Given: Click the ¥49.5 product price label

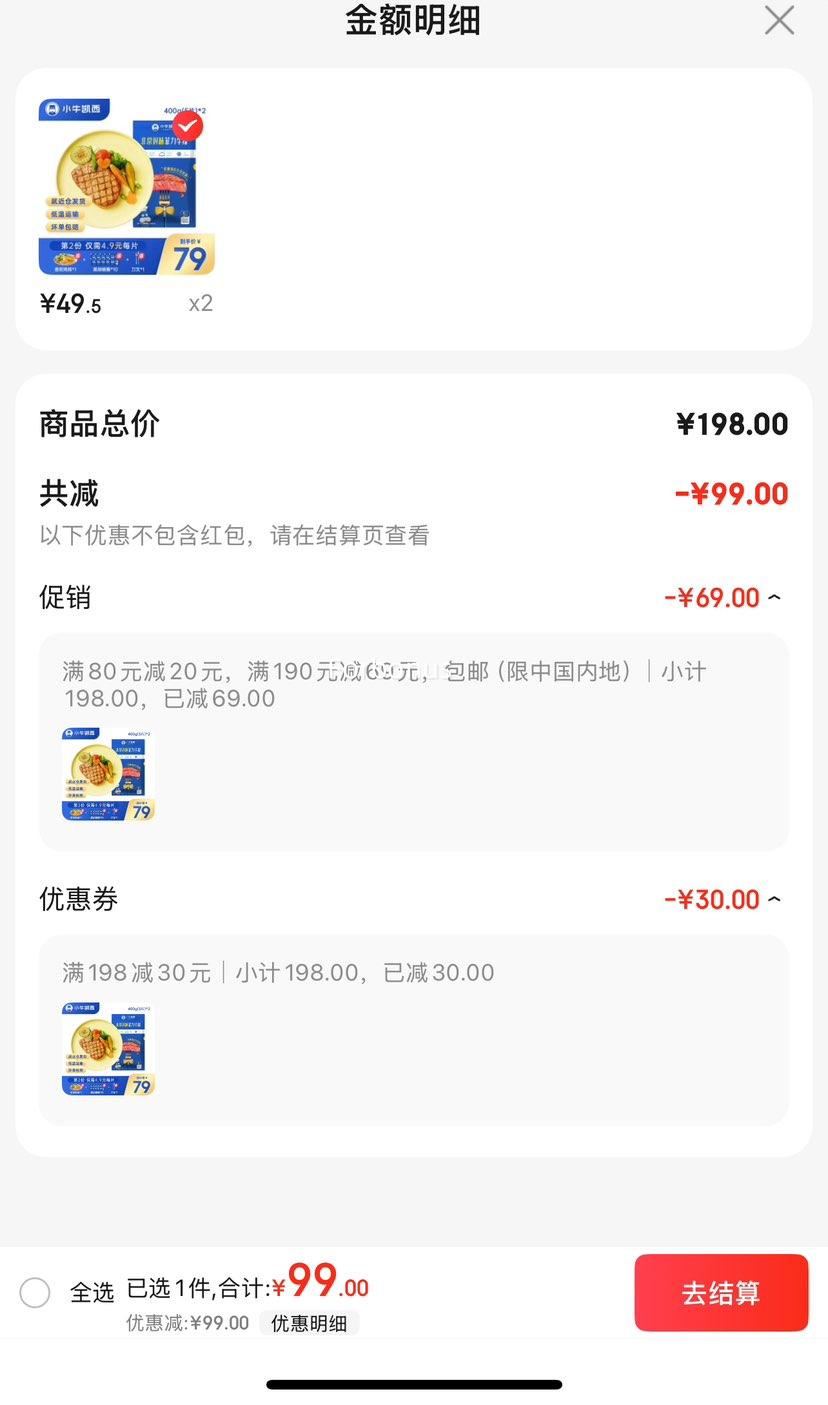Looking at the screenshot, I should tap(70, 302).
